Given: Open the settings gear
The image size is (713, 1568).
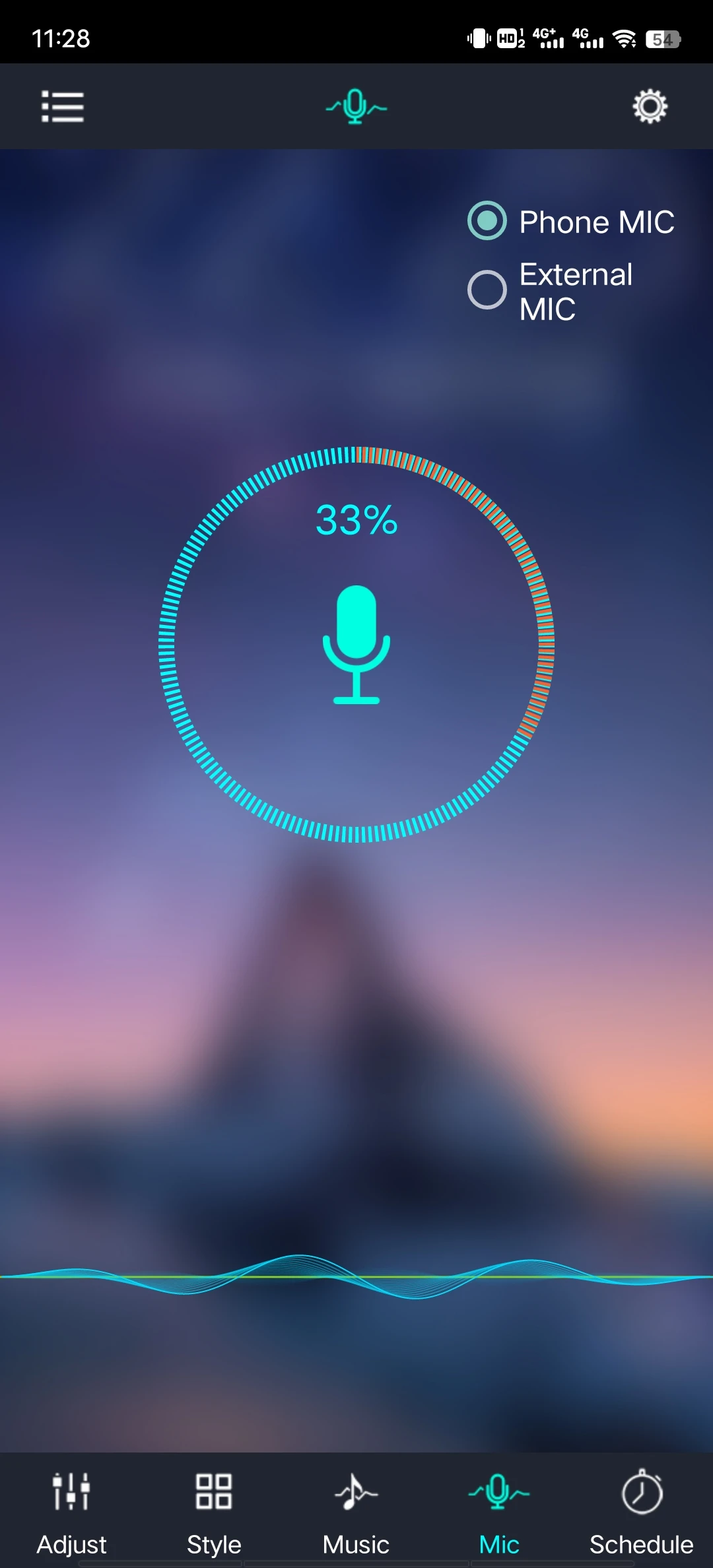Looking at the screenshot, I should coord(650,106).
